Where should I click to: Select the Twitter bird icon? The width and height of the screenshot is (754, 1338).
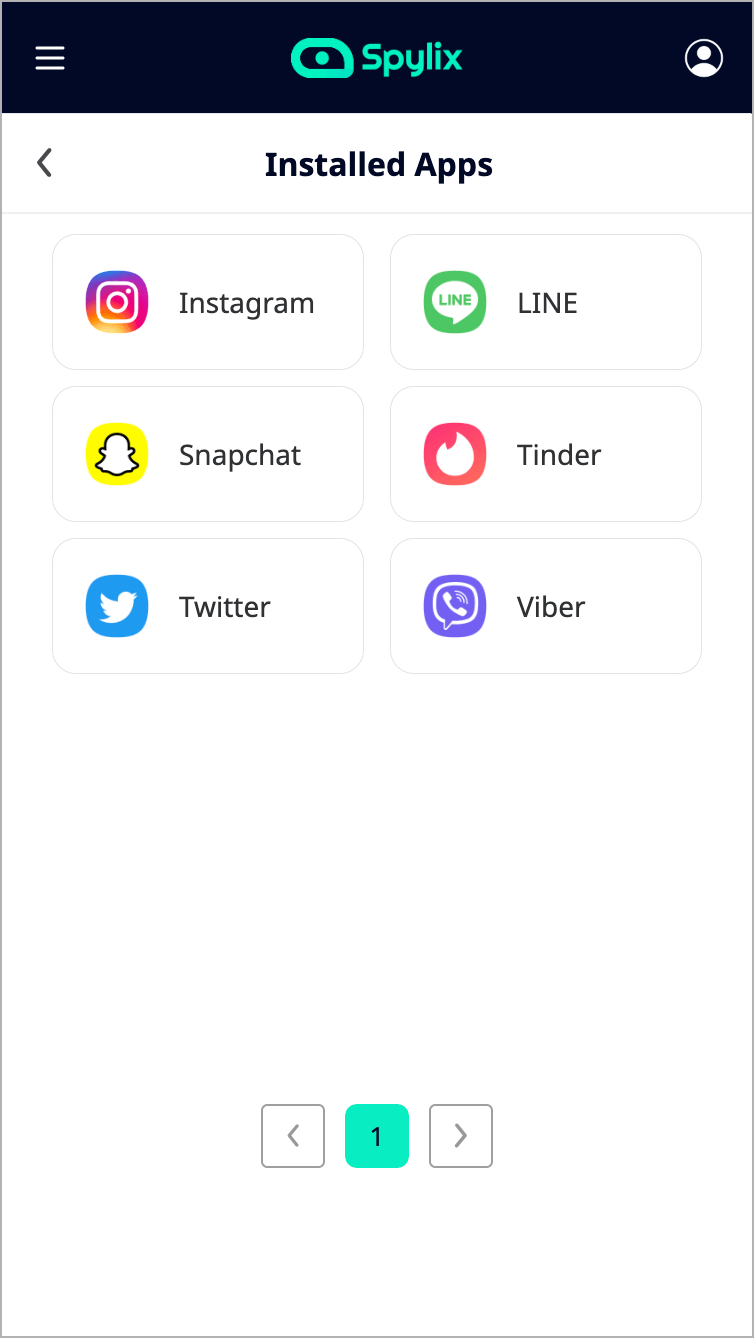pyautogui.click(x=117, y=606)
